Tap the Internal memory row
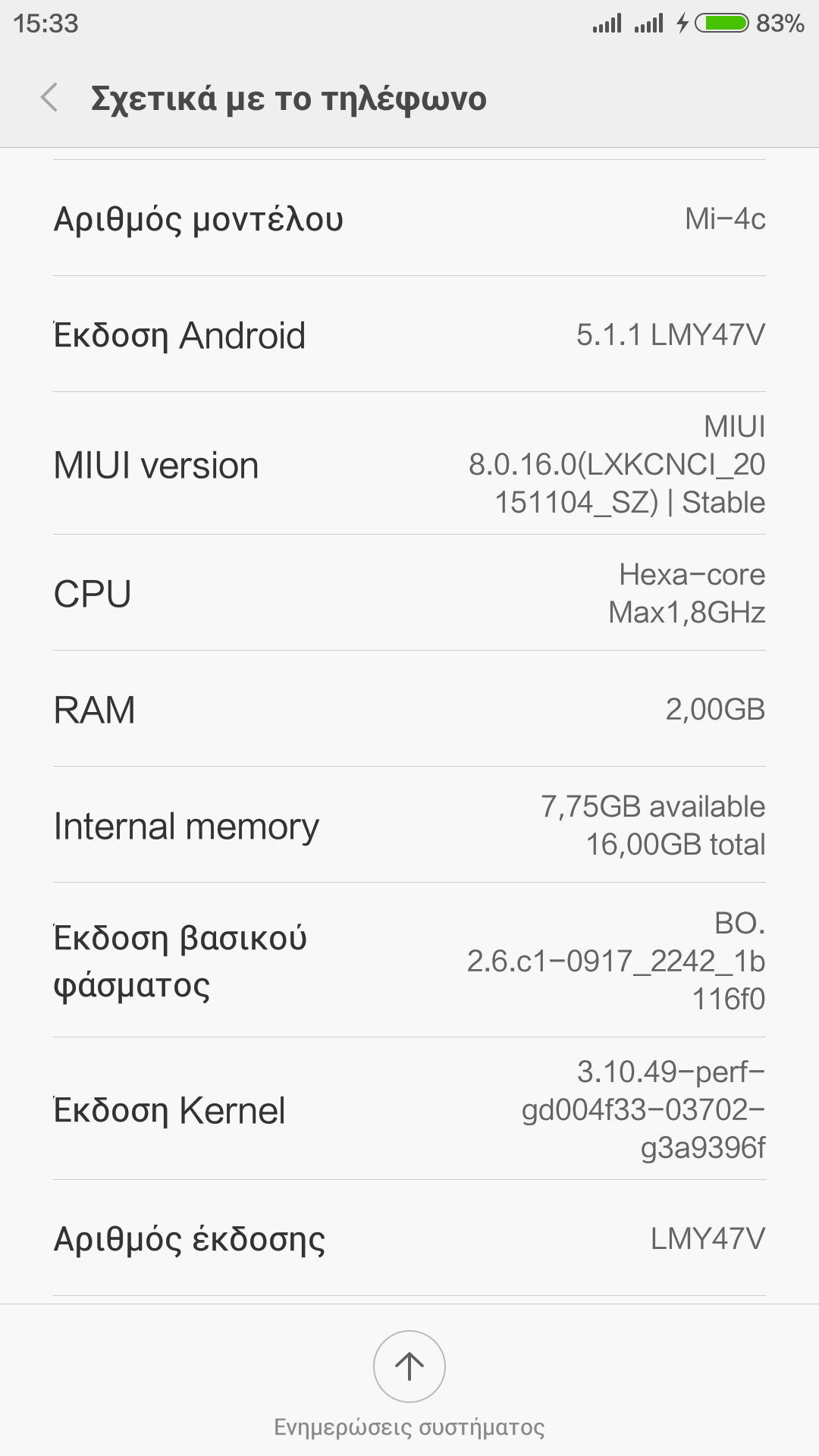This screenshot has height=1456, width=819. coord(409,825)
